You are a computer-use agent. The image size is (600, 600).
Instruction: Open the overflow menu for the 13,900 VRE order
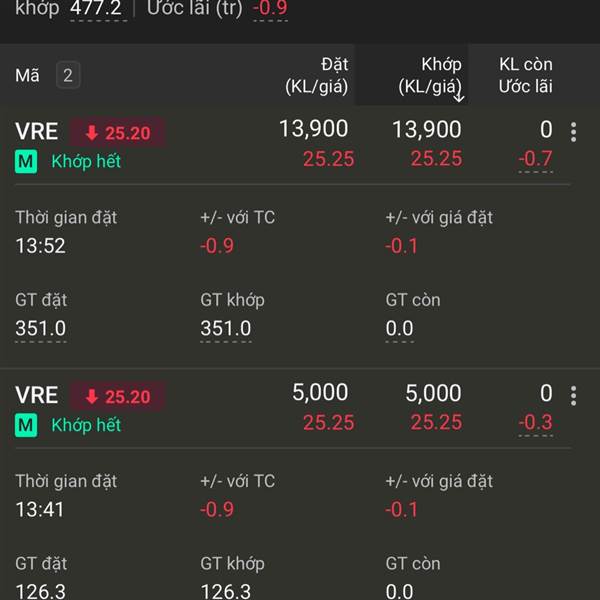coord(573,132)
